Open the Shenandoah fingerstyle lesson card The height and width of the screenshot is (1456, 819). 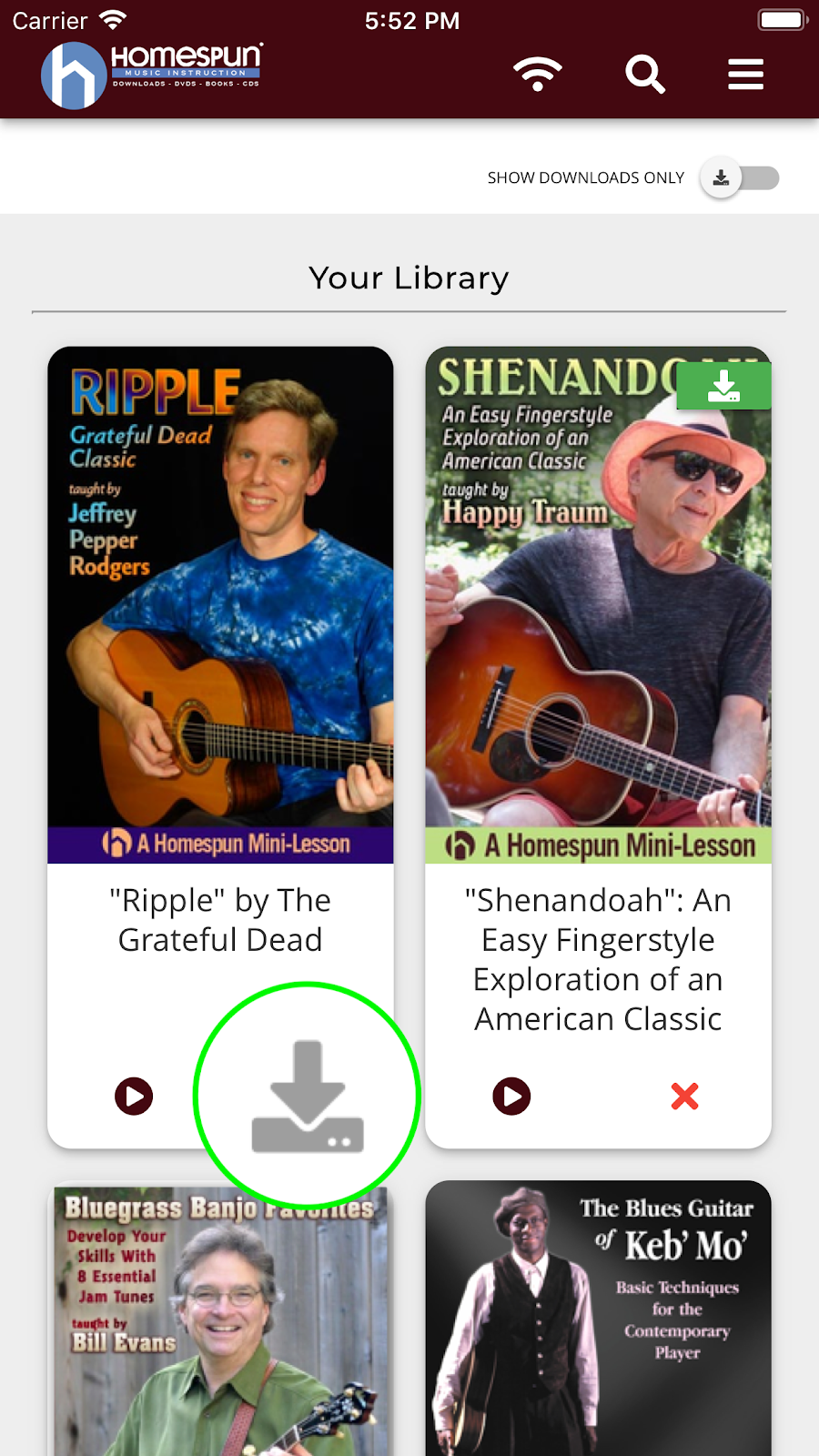tap(598, 605)
